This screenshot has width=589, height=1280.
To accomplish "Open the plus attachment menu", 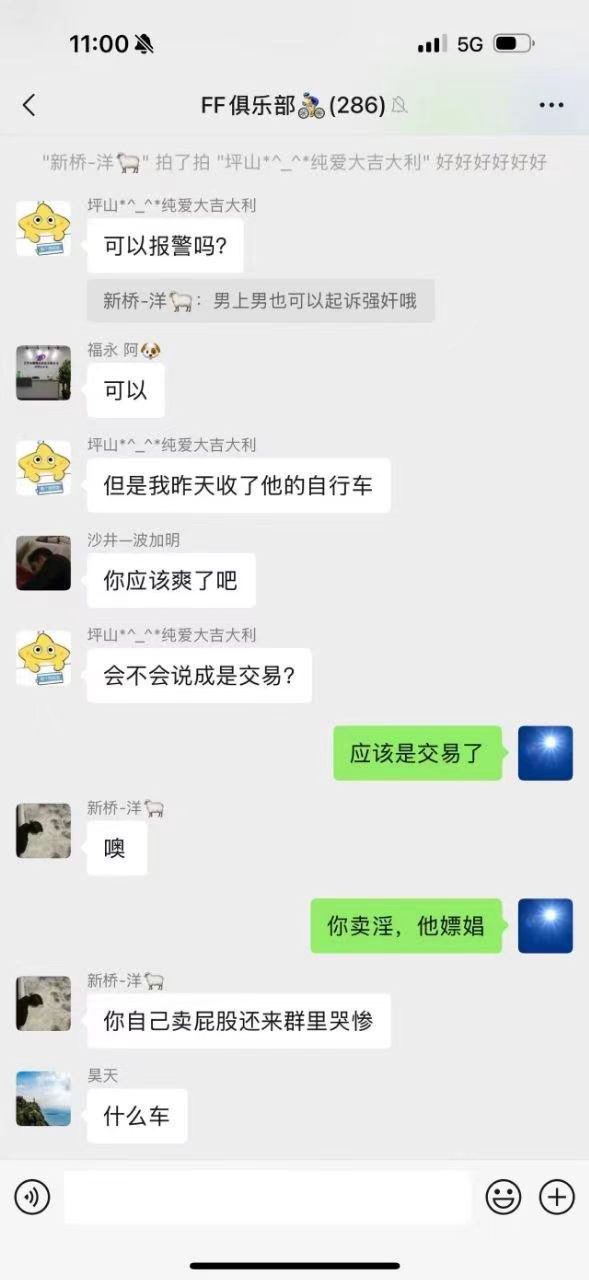I will [x=557, y=1196].
